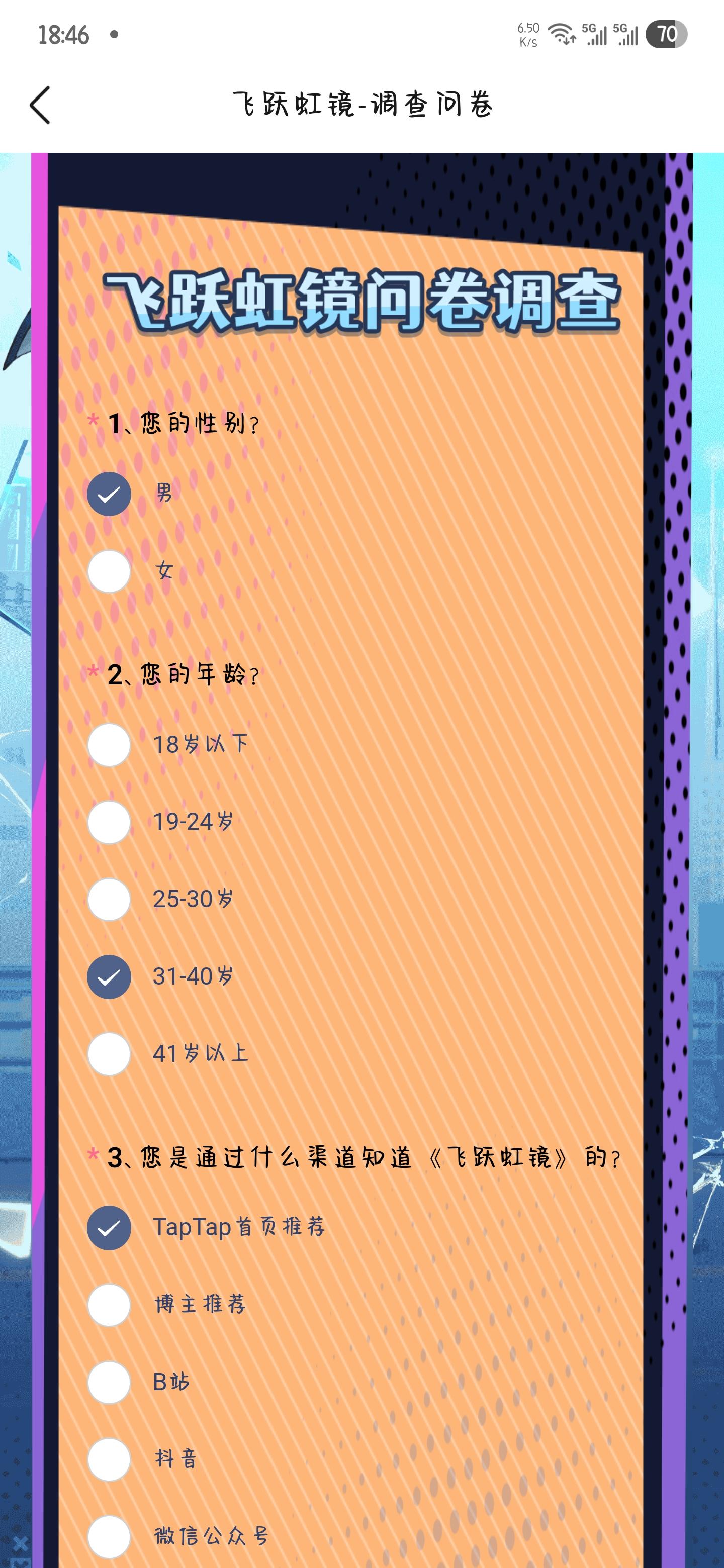Check the 抖音 channel option
The image size is (724, 1568).
click(110, 1458)
